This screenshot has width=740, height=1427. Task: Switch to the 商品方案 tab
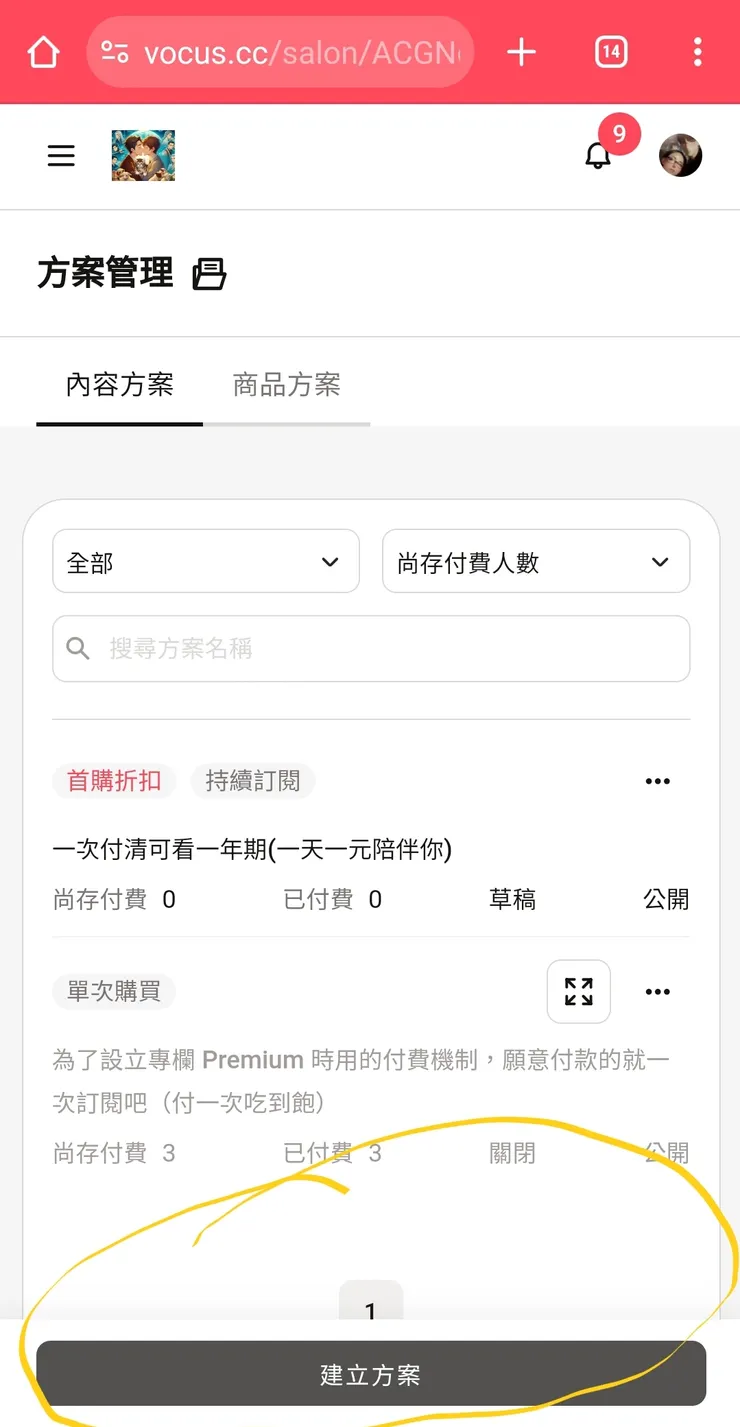[x=287, y=385]
